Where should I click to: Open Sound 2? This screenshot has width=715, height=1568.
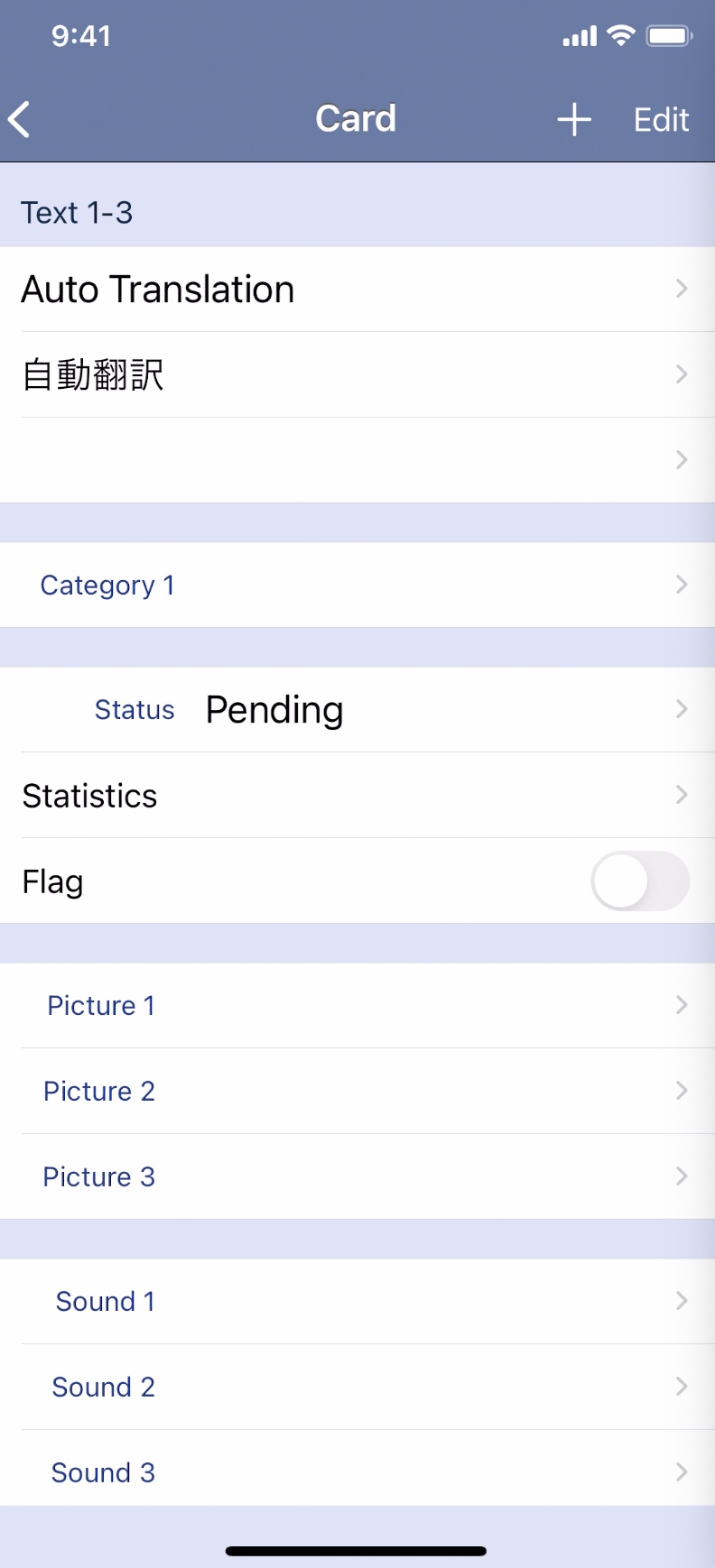click(103, 1387)
